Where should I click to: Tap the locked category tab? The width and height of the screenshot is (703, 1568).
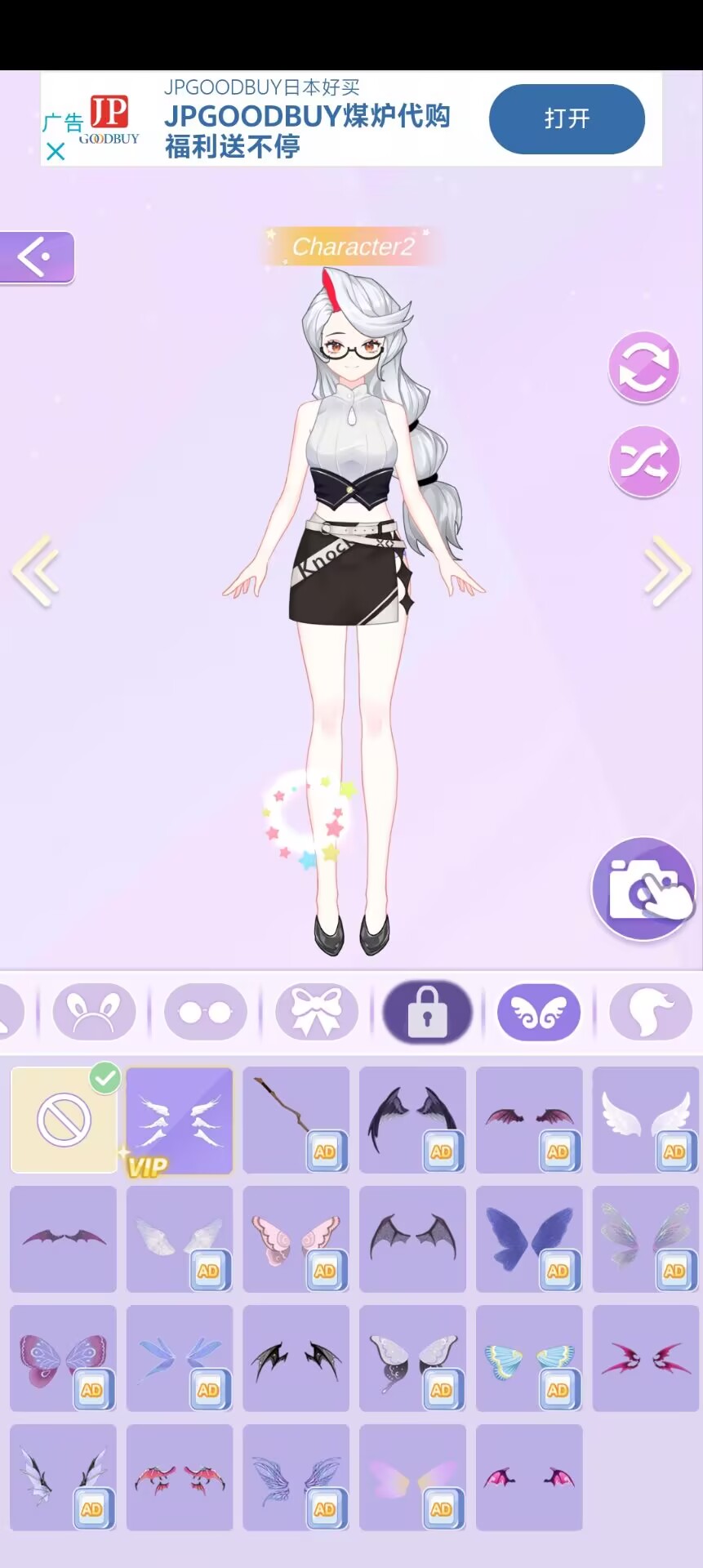click(x=428, y=1012)
